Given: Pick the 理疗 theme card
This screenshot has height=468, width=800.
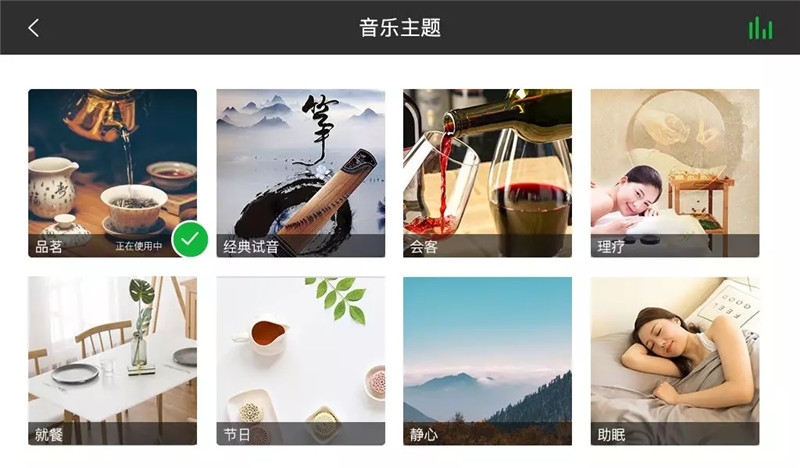Looking at the screenshot, I should (674, 170).
